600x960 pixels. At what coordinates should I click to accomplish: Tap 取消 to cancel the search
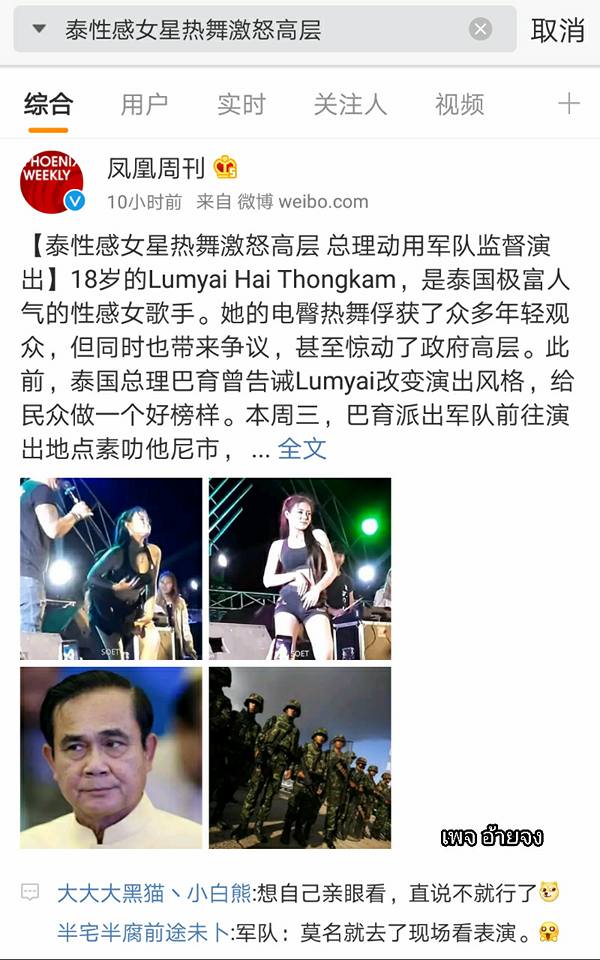557,30
